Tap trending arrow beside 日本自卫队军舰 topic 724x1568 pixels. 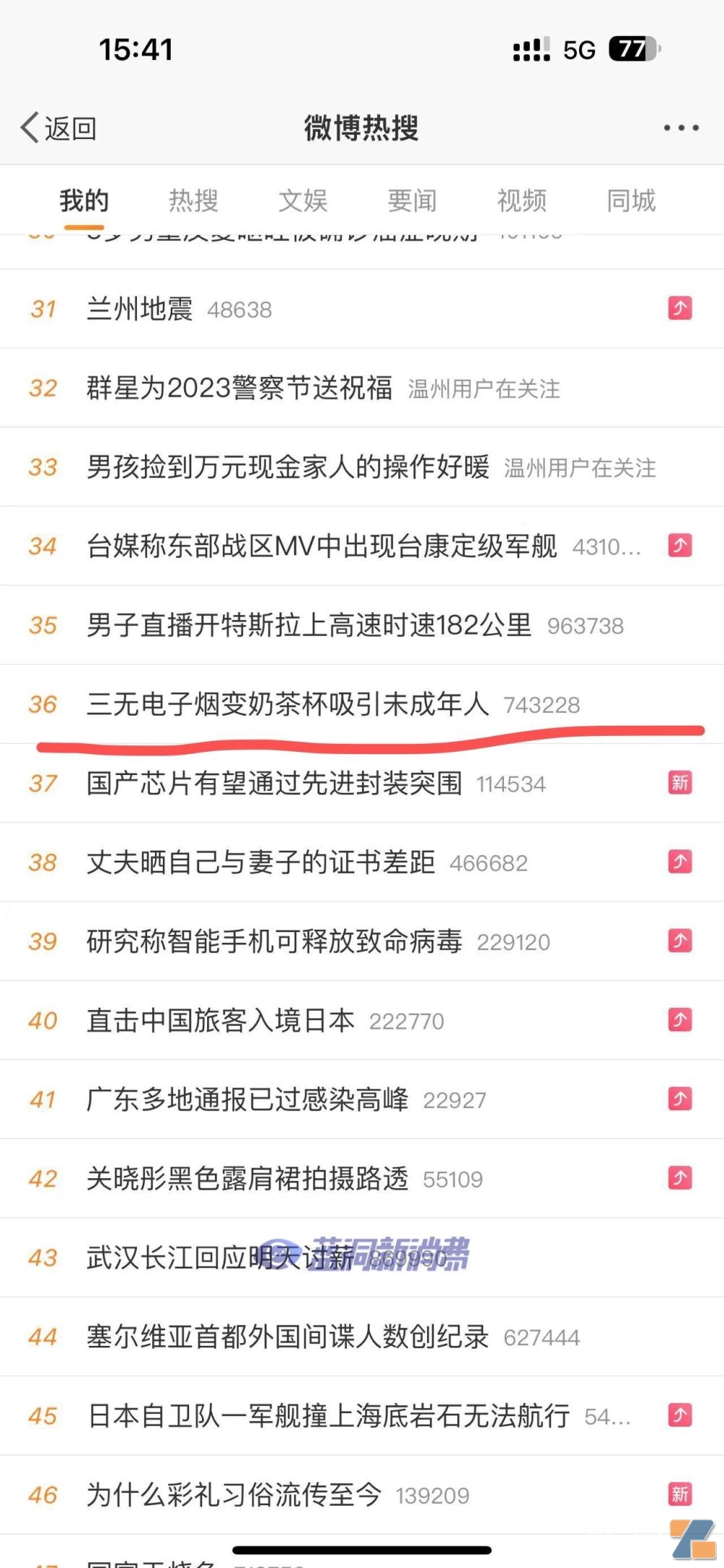point(678,1416)
